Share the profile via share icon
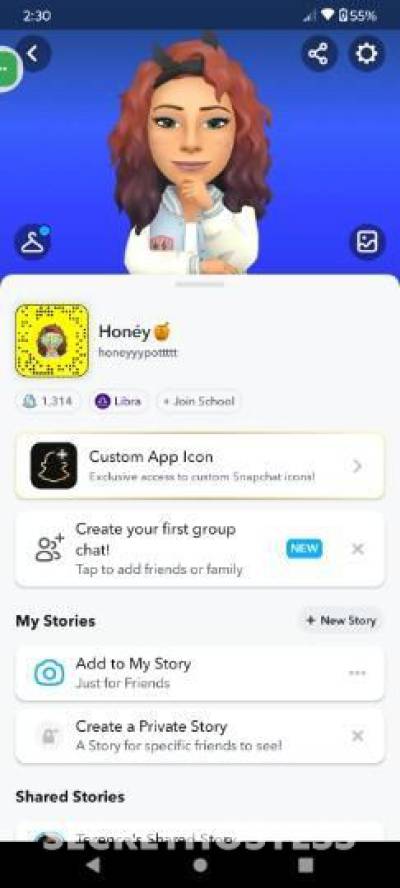This screenshot has height=888, width=400. (x=318, y=54)
